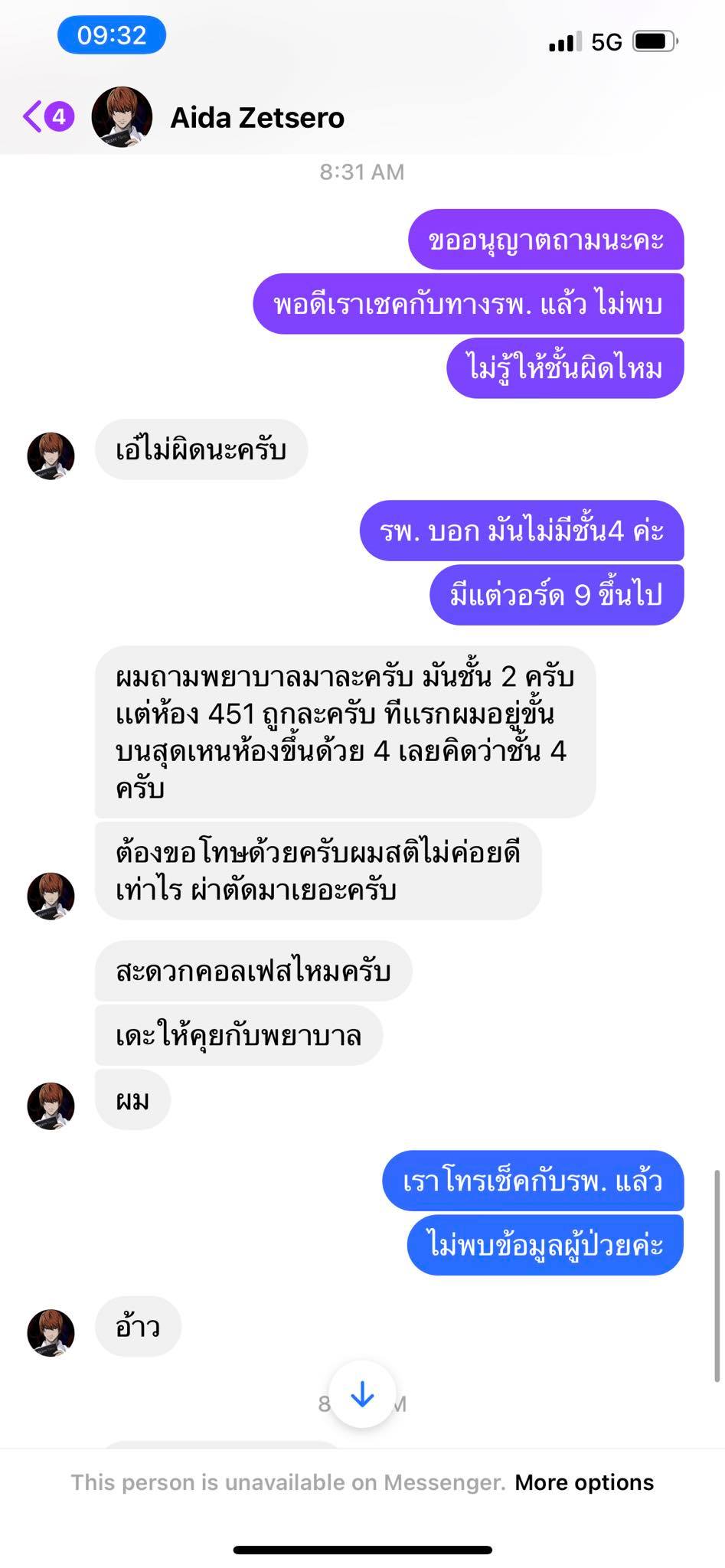Jump to latest messages with the down arrow
725x1568 pixels.
362,1395
